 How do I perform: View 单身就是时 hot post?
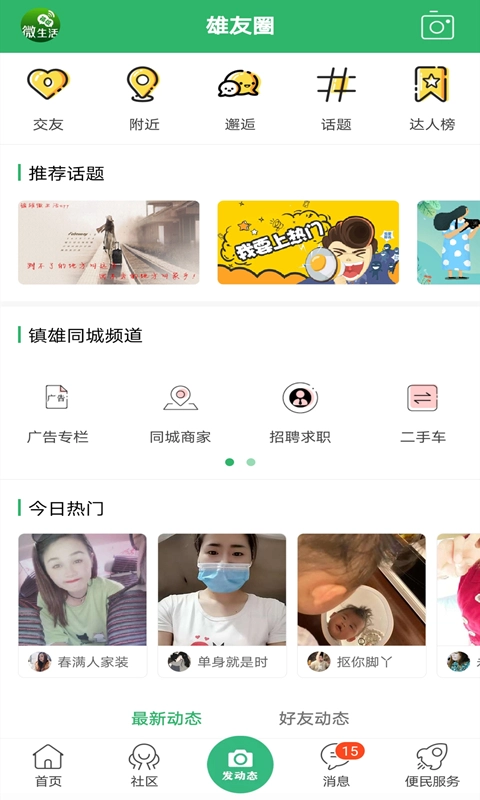[x=222, y=606]
